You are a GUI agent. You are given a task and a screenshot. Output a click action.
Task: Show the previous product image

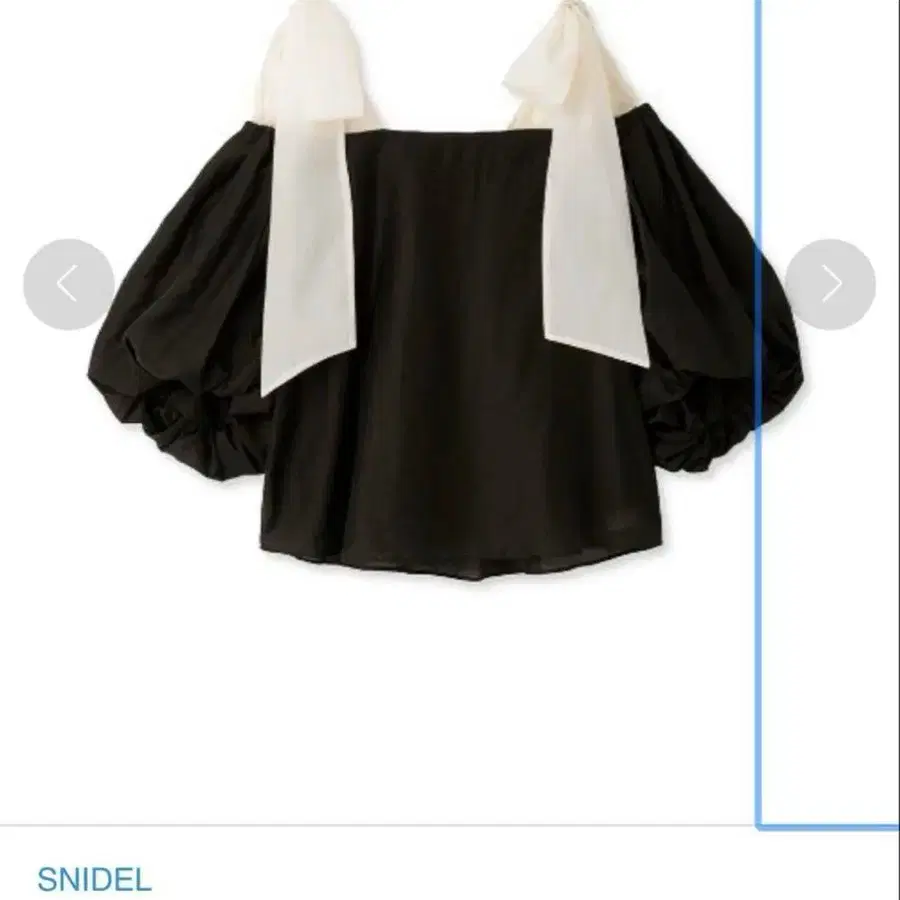pyautogui.click(x=68, y=285)
